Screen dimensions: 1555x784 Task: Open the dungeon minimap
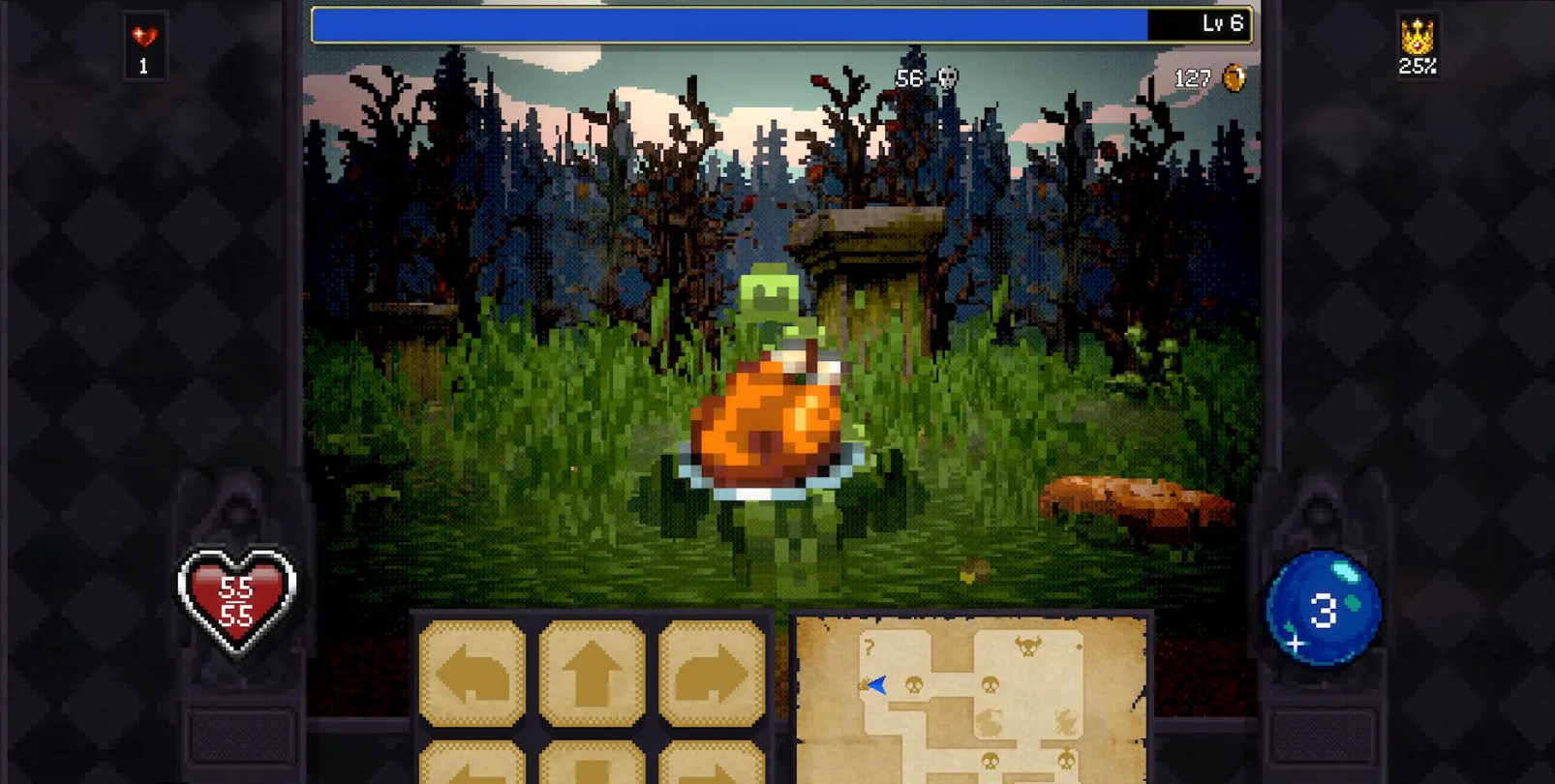[971, 699]
